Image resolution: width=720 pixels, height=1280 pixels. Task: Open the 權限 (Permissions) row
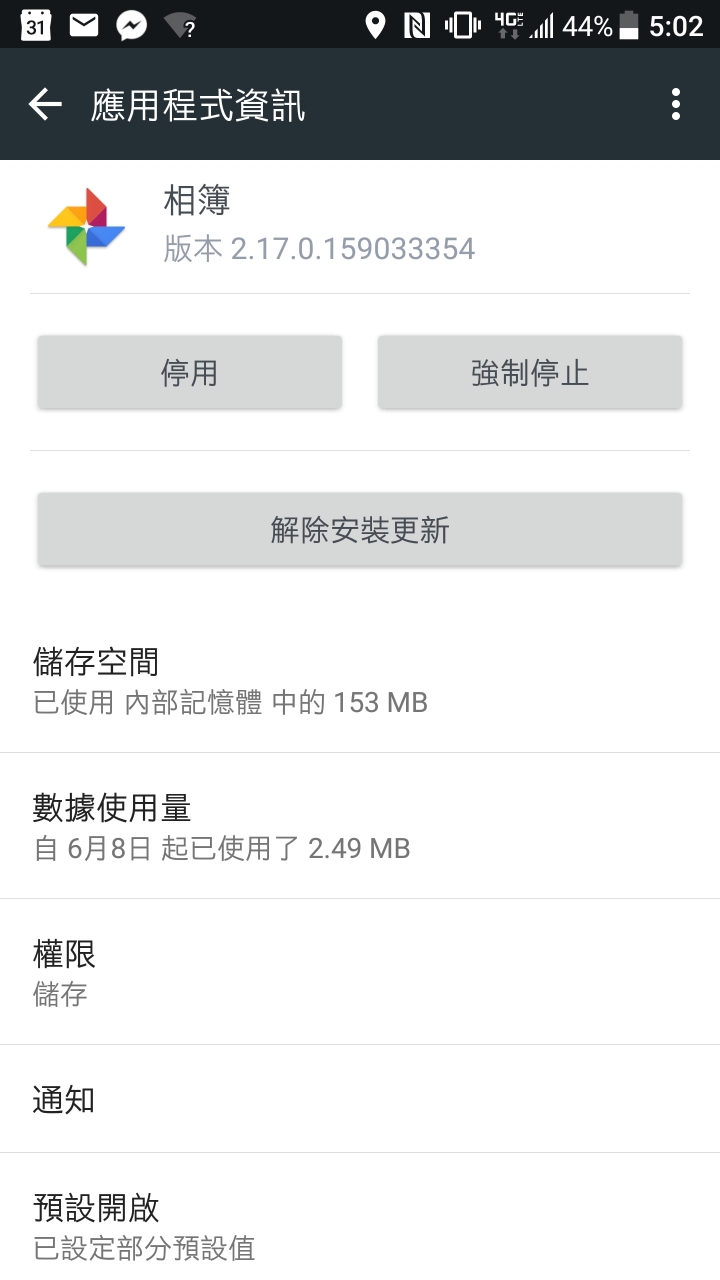[x=360, y=972]
